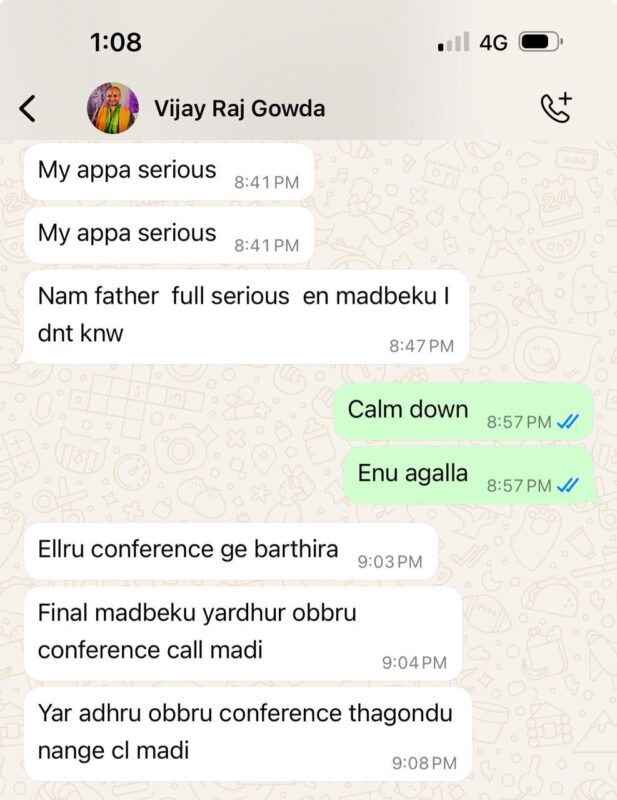Start a call with Vijay Raj Gowda

(x=555, y=108)
